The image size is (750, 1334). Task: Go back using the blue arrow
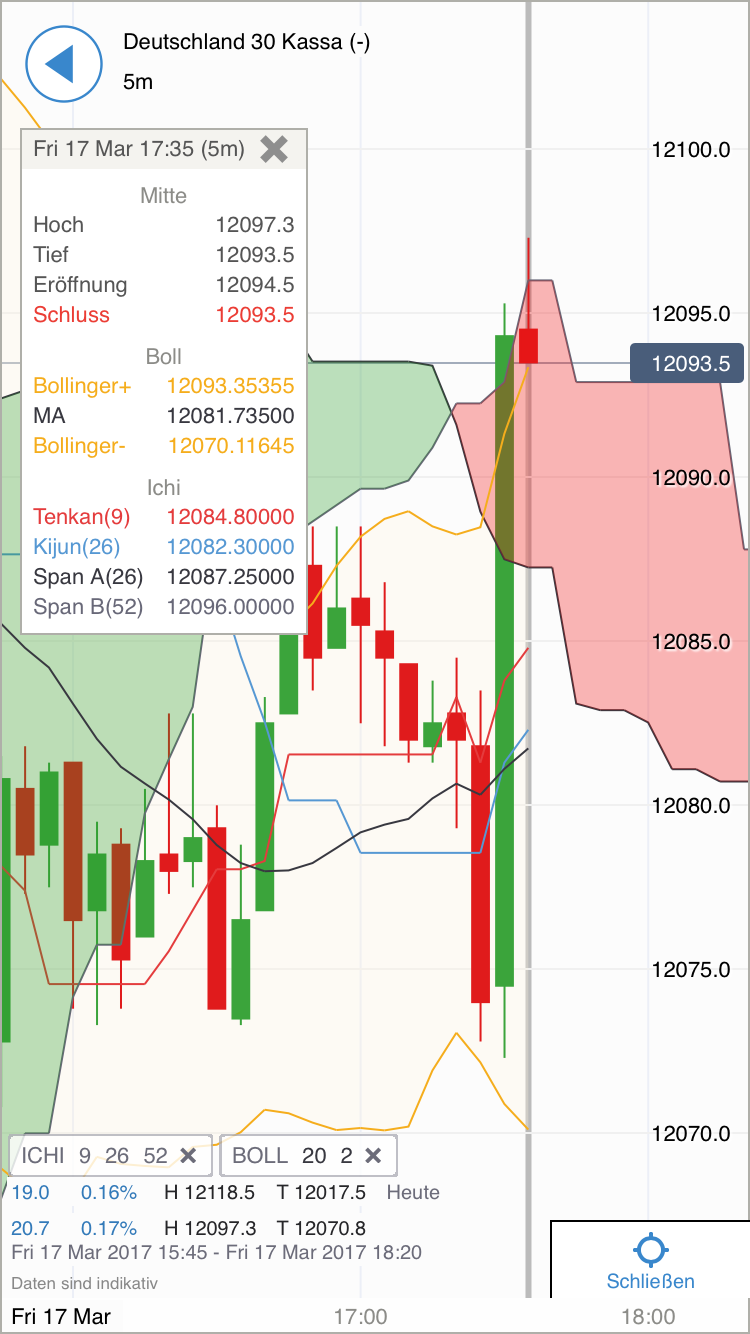click(64, 64)
